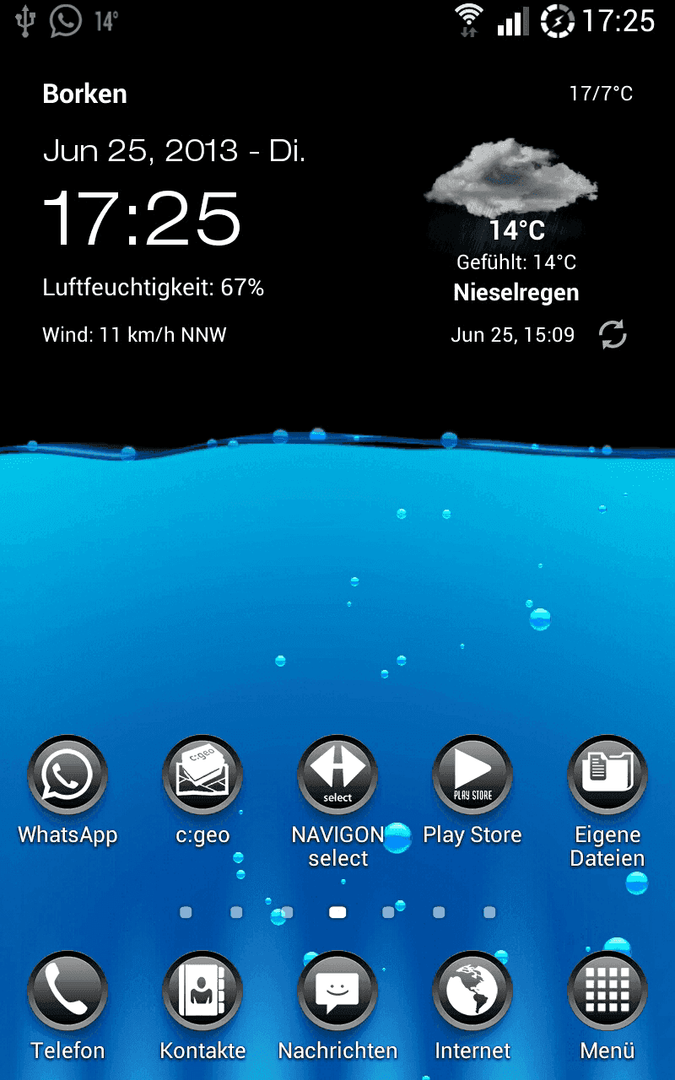Open the Telefon dialer
675x1080 pixels.
[68, 992]
